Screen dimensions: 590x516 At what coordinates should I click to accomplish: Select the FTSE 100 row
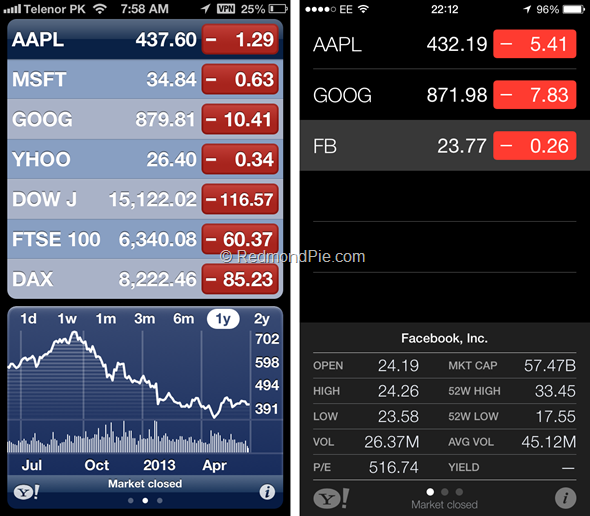pyautogui.click(x=145, y=239)
